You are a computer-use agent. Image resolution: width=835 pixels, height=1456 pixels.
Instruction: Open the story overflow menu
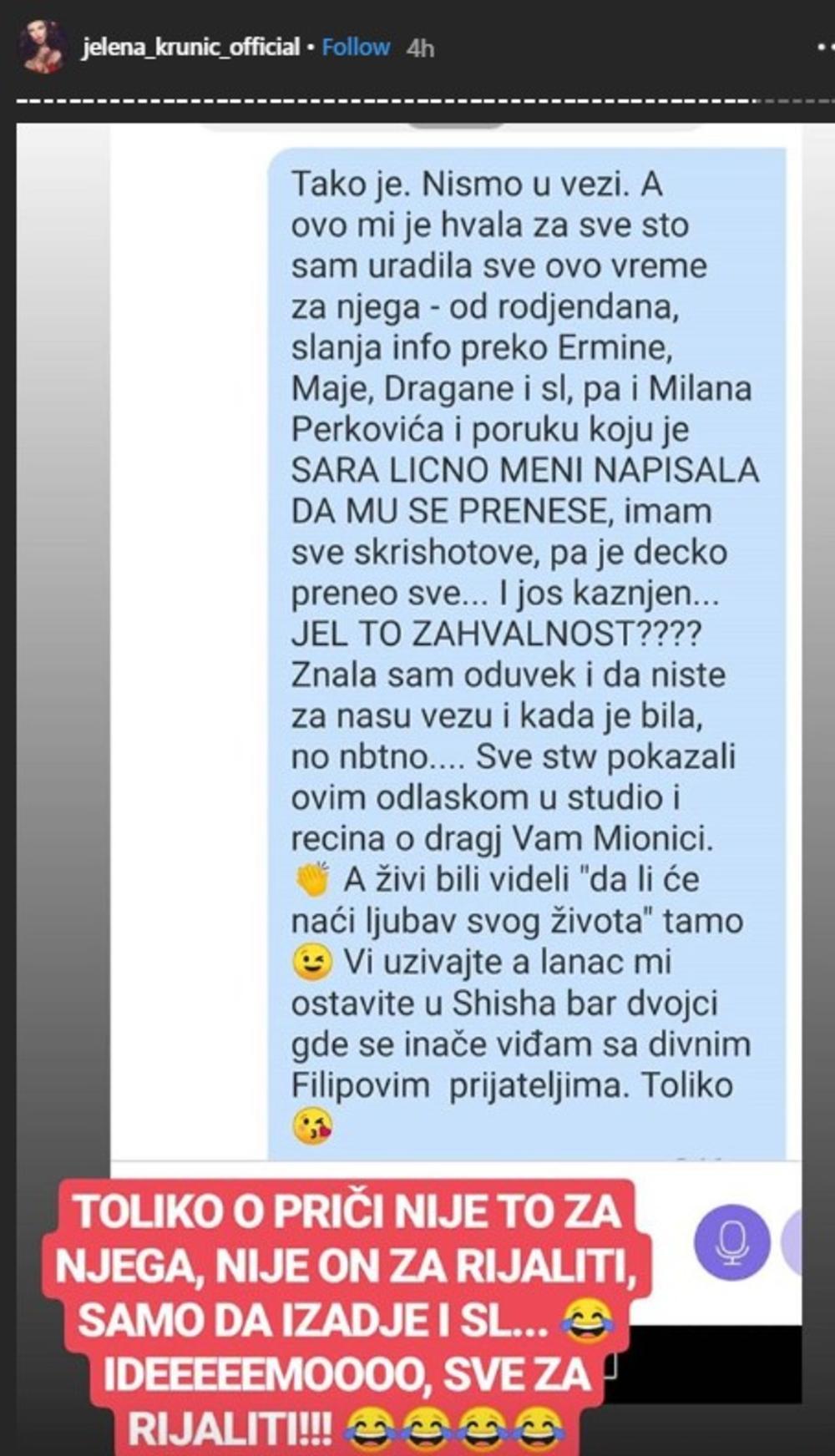click(x=823, y=48)
